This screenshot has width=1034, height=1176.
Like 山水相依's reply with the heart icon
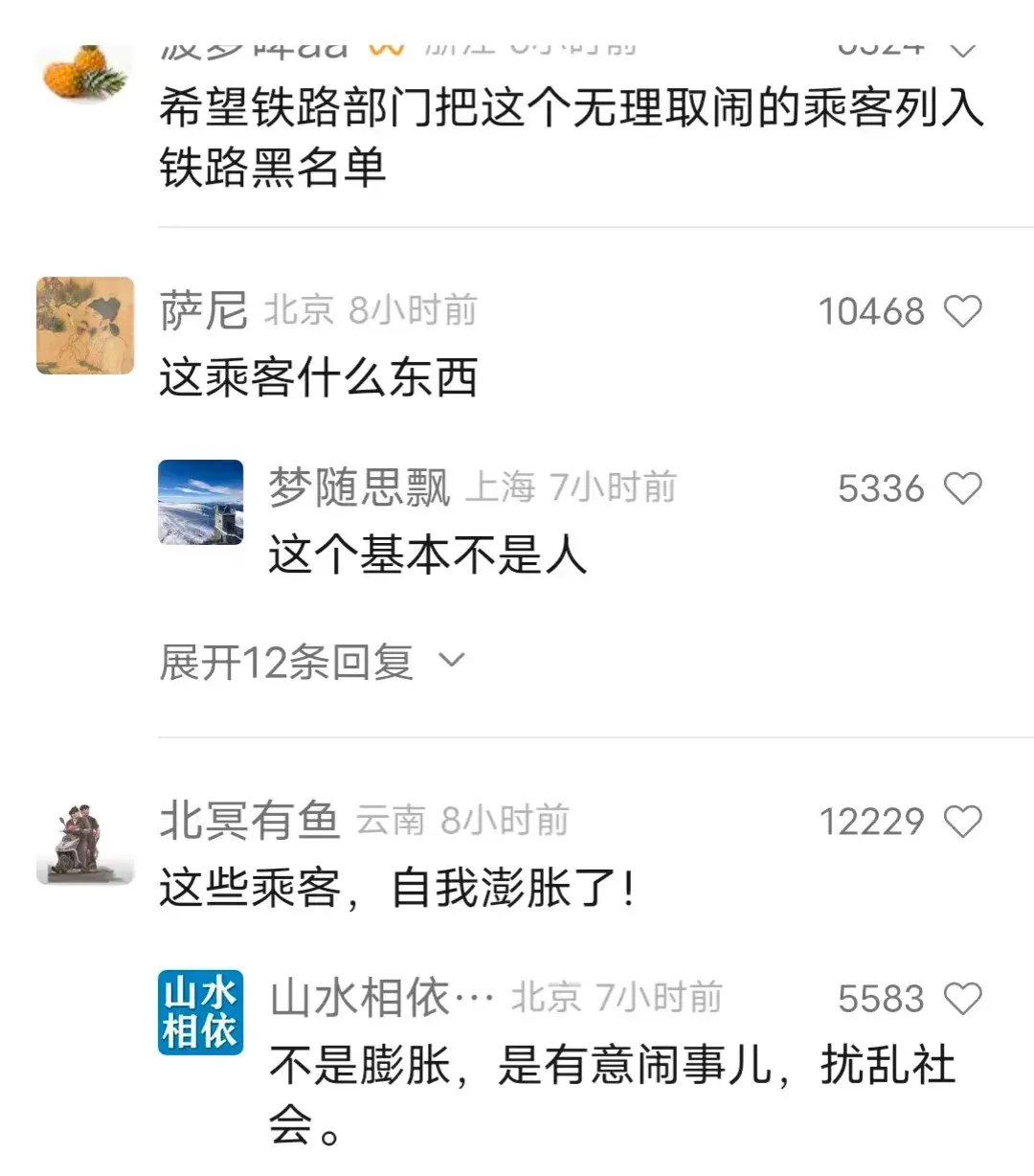tap(965, 997)
